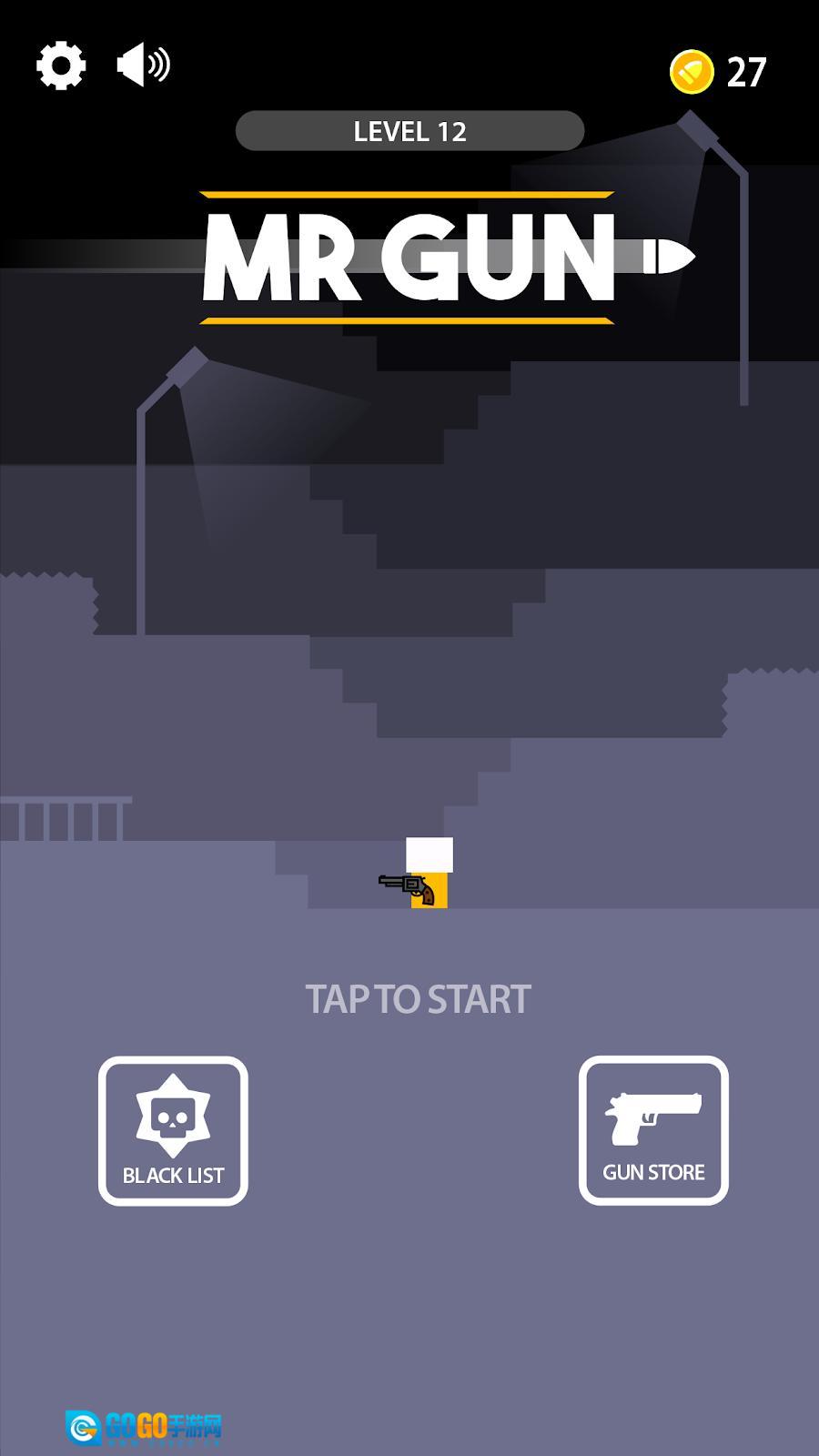The image size is (819, 1456).
Task: Open the Gun Store
Action: [x=653, y=1130]
